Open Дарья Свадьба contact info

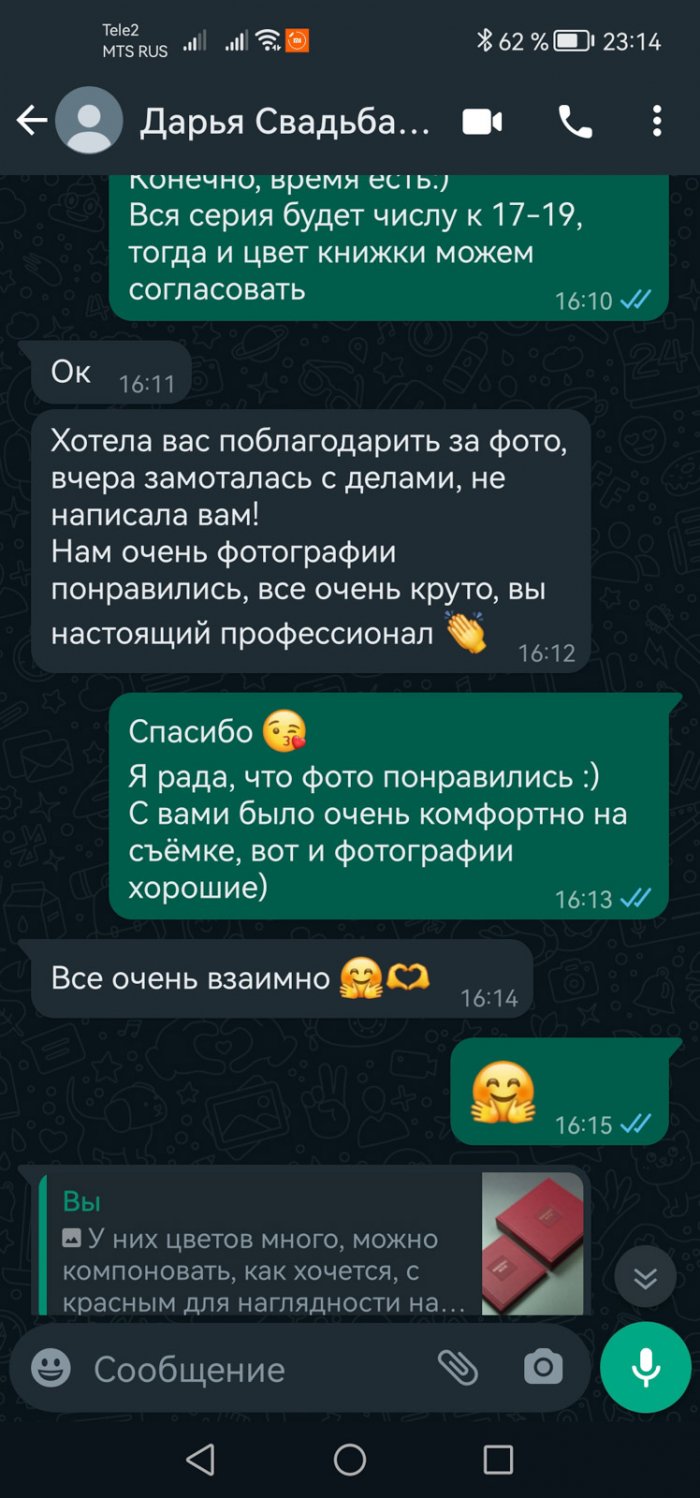(x=285, y=122)
